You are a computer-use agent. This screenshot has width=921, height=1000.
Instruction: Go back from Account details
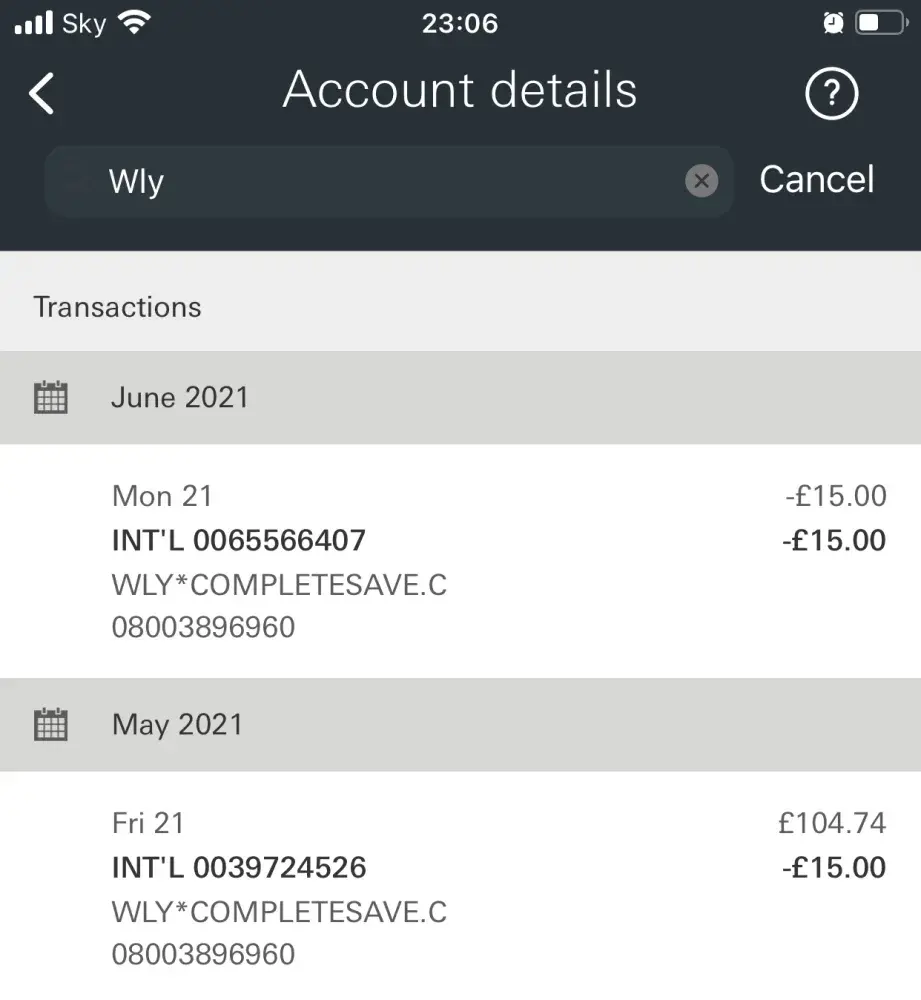[x=42, y=93]
